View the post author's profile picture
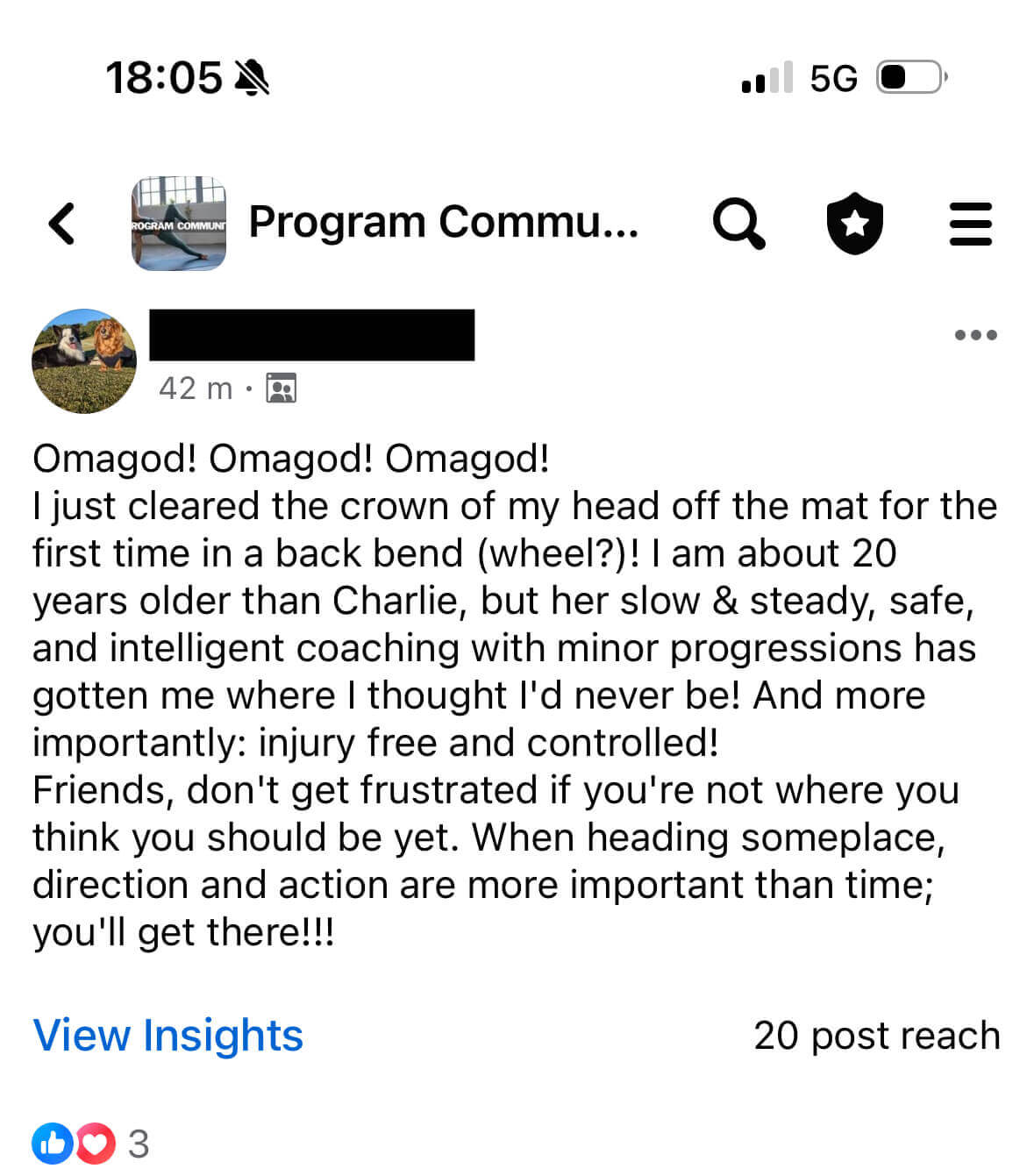This screenshot has height=1176, width=1034. click(84, 360)
